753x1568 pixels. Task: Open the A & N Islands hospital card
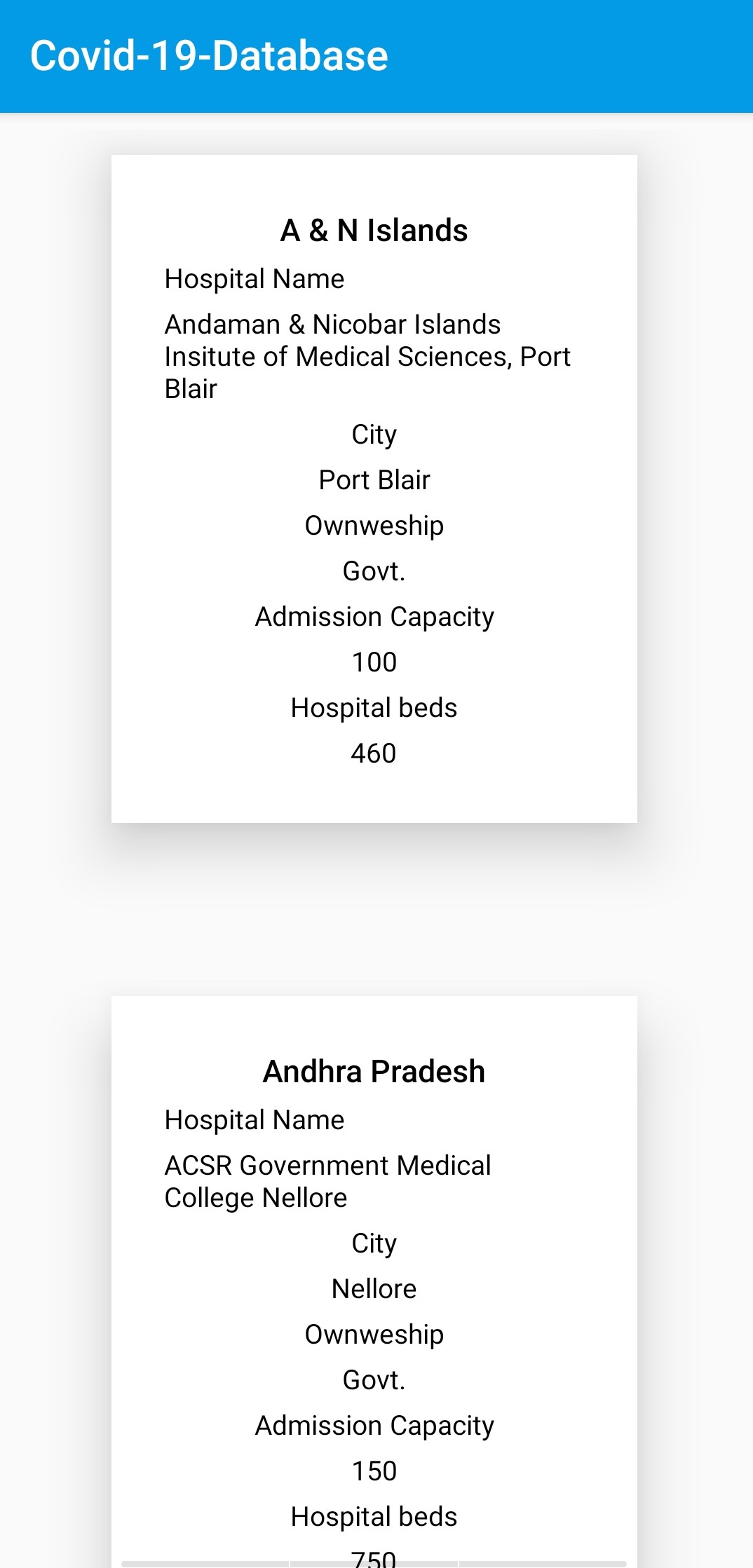click(x=374, y=488)
